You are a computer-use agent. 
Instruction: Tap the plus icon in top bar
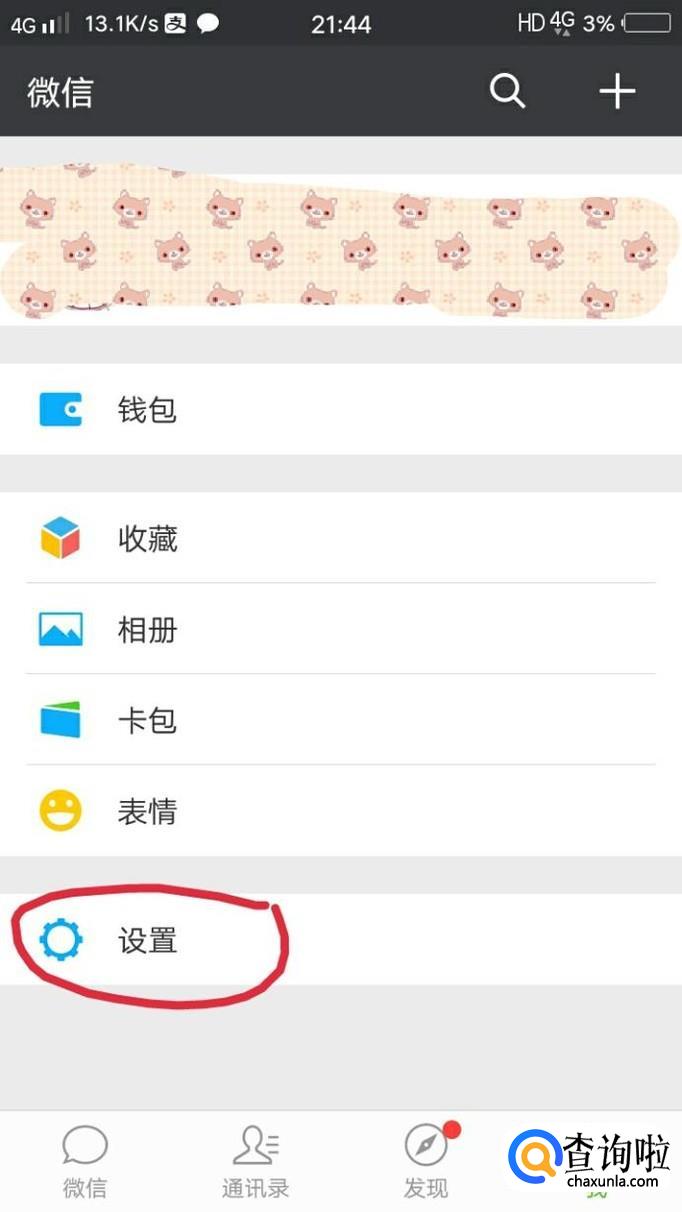tap(617, 91)
